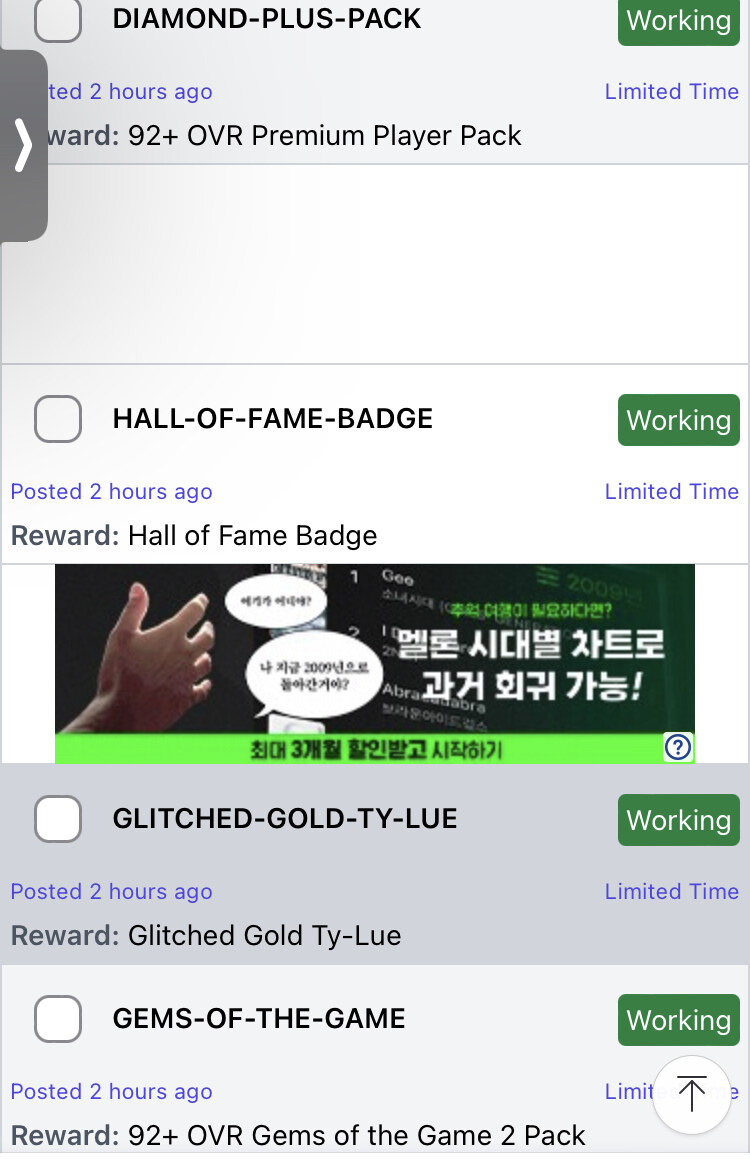The width and height of the screenshot is (750, 1159).
Task: Click the Working badge for DIAMOND-PLUS-PACK
Action: point(678,20)
